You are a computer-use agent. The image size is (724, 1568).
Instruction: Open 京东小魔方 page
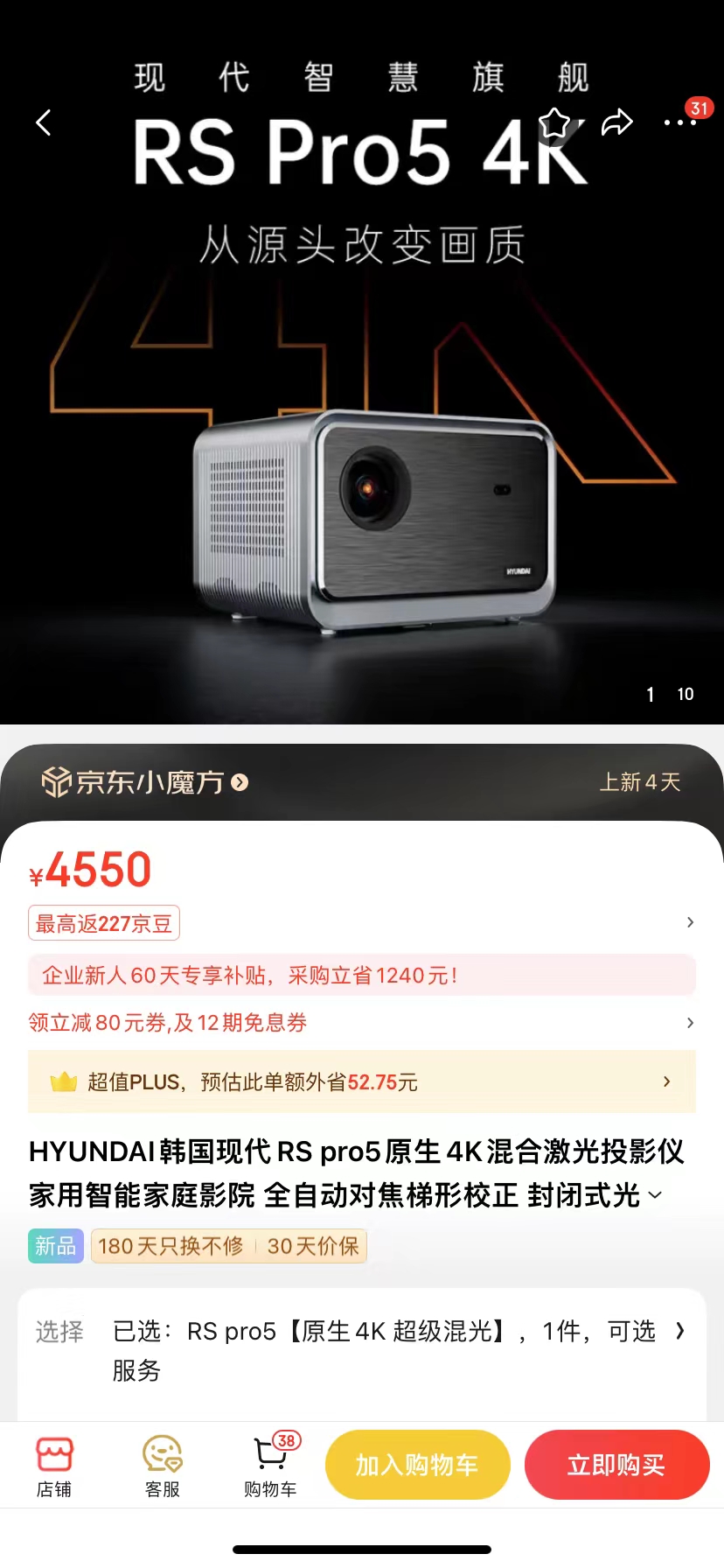pyautogui.click(x=145, y=781)
